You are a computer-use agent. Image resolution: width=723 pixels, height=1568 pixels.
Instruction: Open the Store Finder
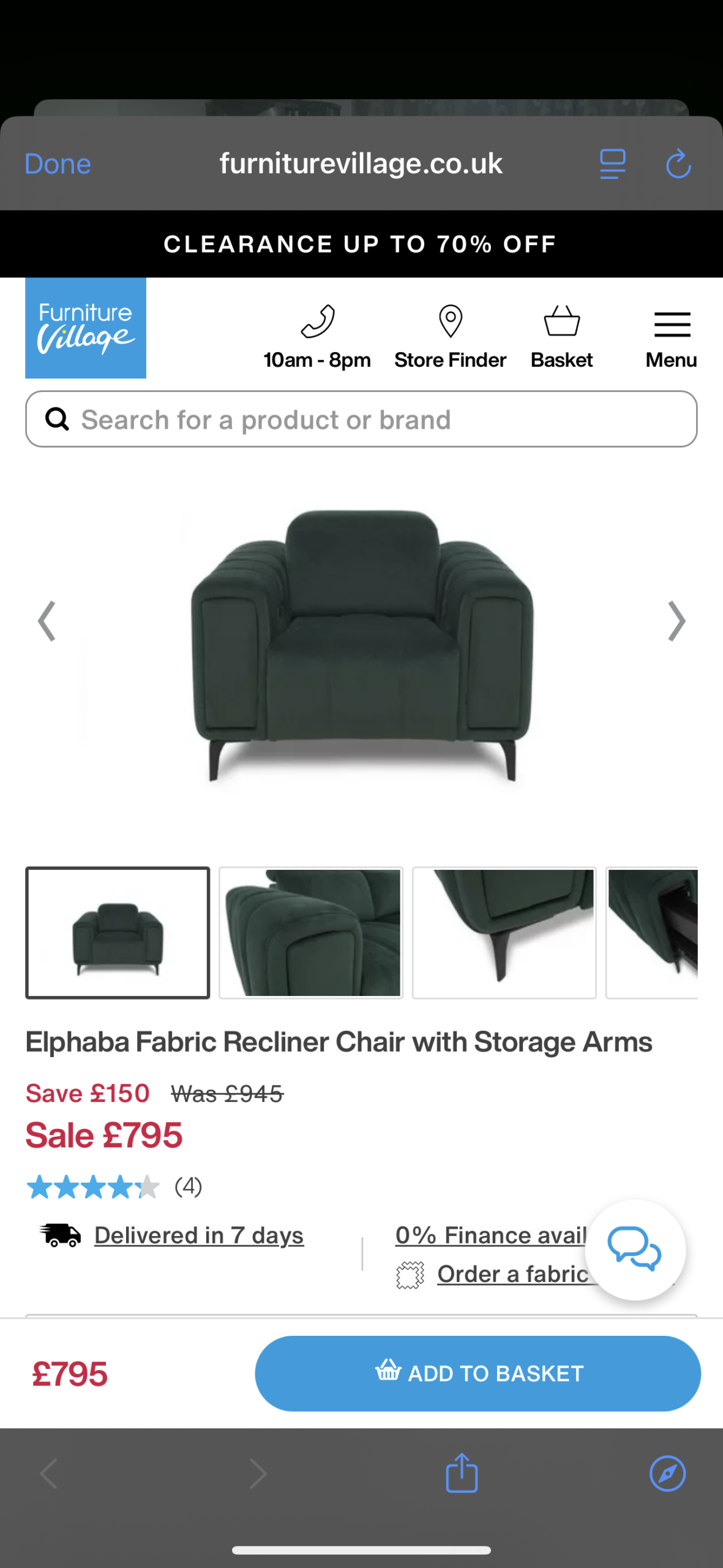(x=450, y=337)
